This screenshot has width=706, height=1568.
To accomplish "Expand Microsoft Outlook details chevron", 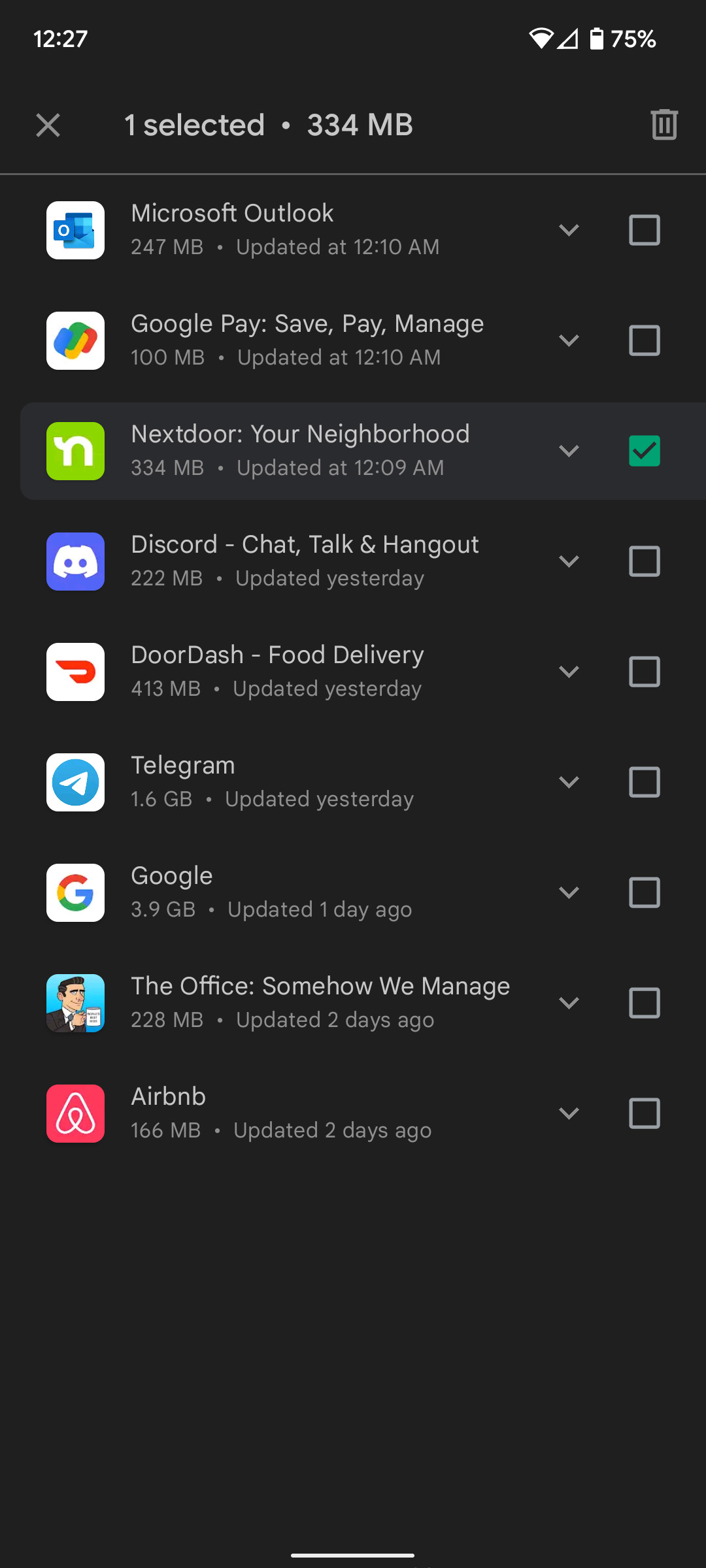I will (569, 230).
